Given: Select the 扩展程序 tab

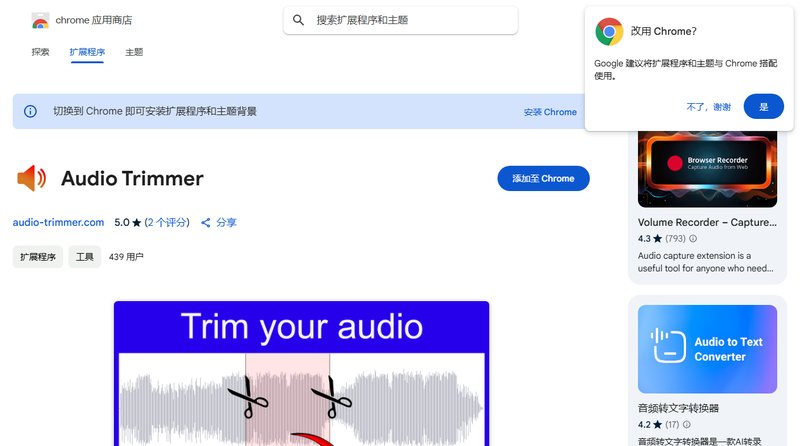Looking at the screenshot, I should [87, 52].
